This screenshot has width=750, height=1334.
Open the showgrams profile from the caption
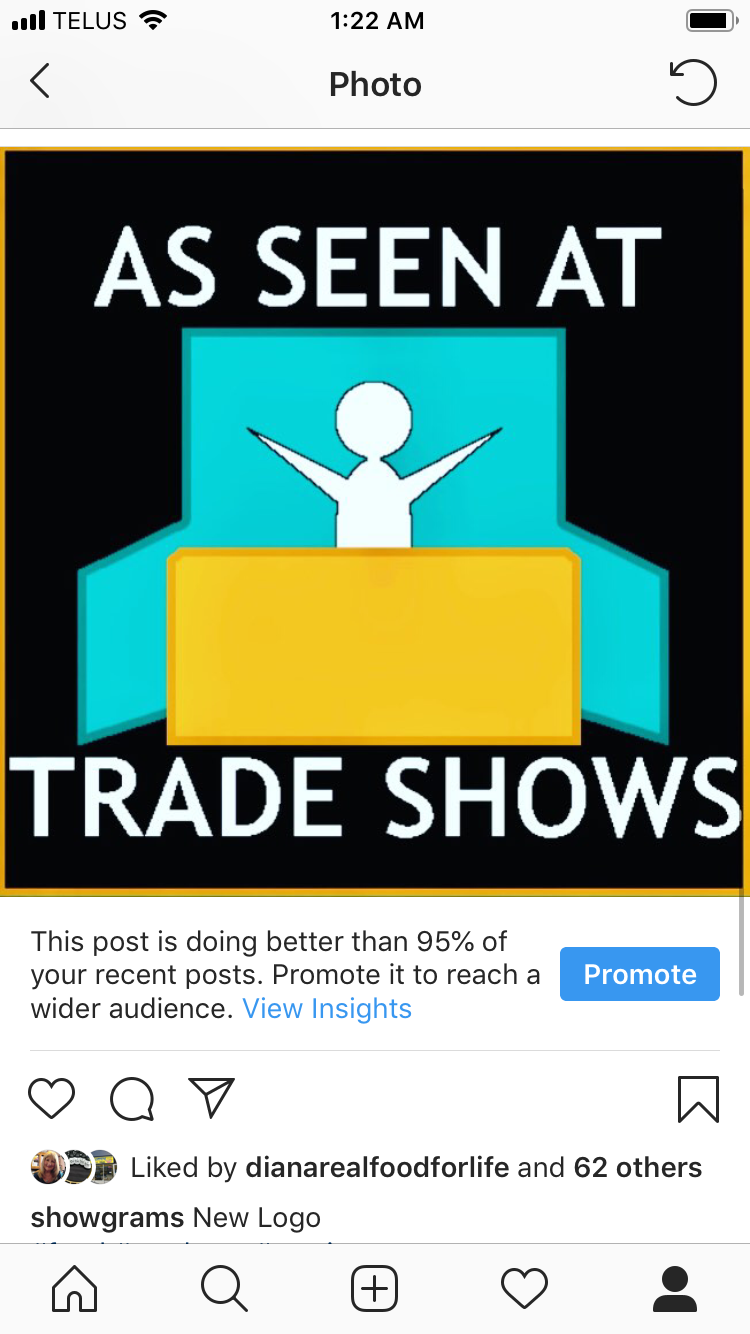tap(107, 1217)
